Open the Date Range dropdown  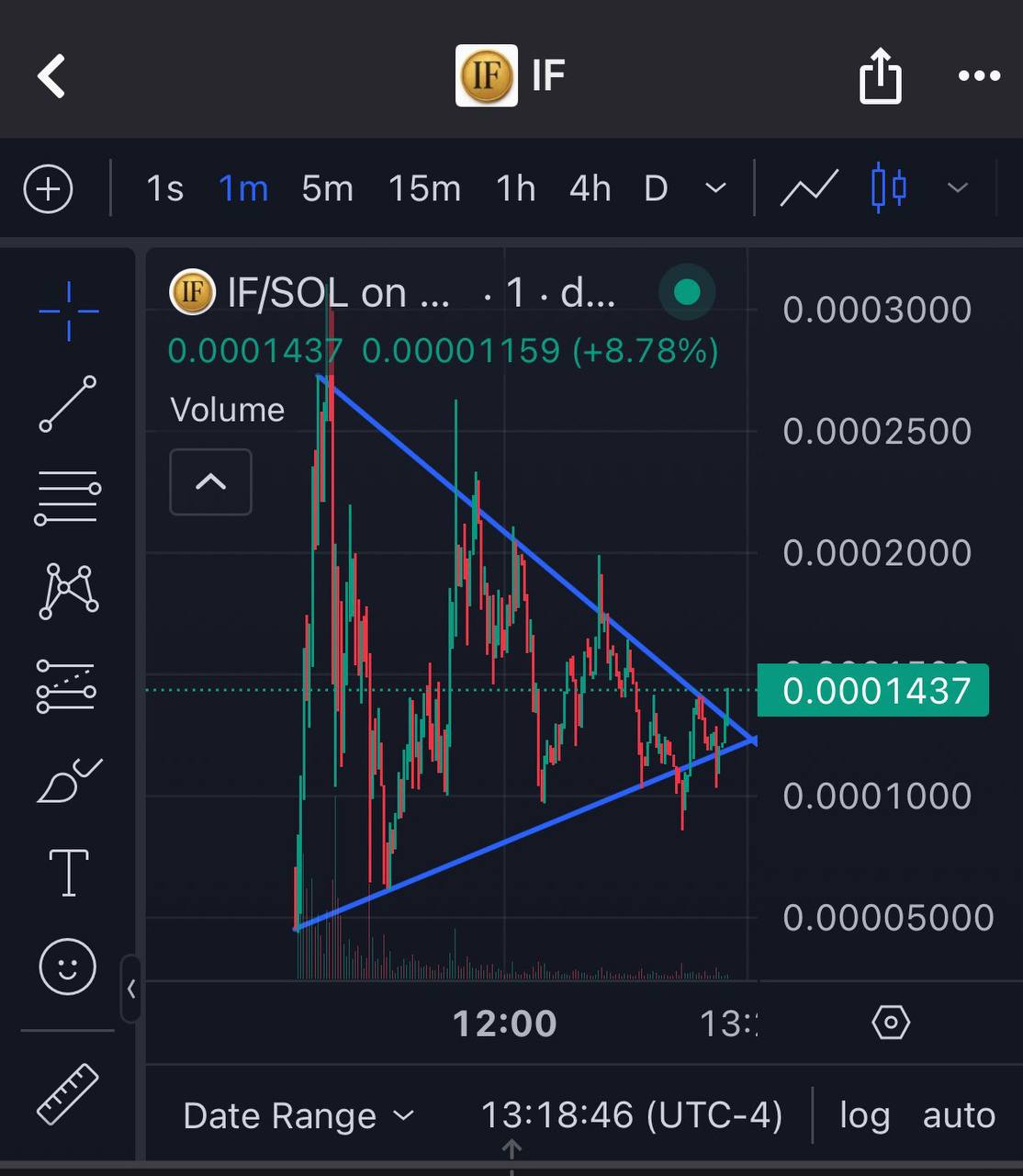pyautogui.click(x=298, y=1116)
